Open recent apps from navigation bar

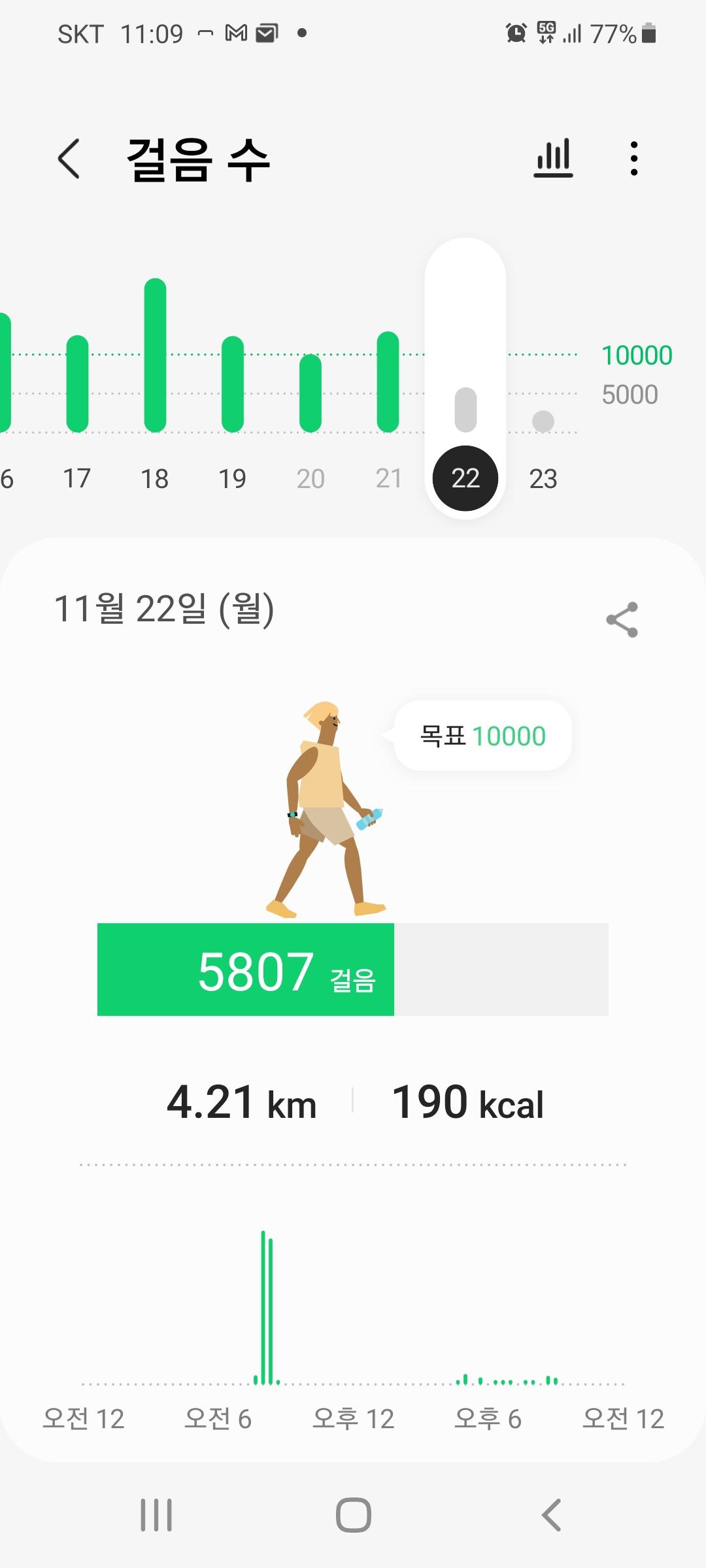point(156,1514)
